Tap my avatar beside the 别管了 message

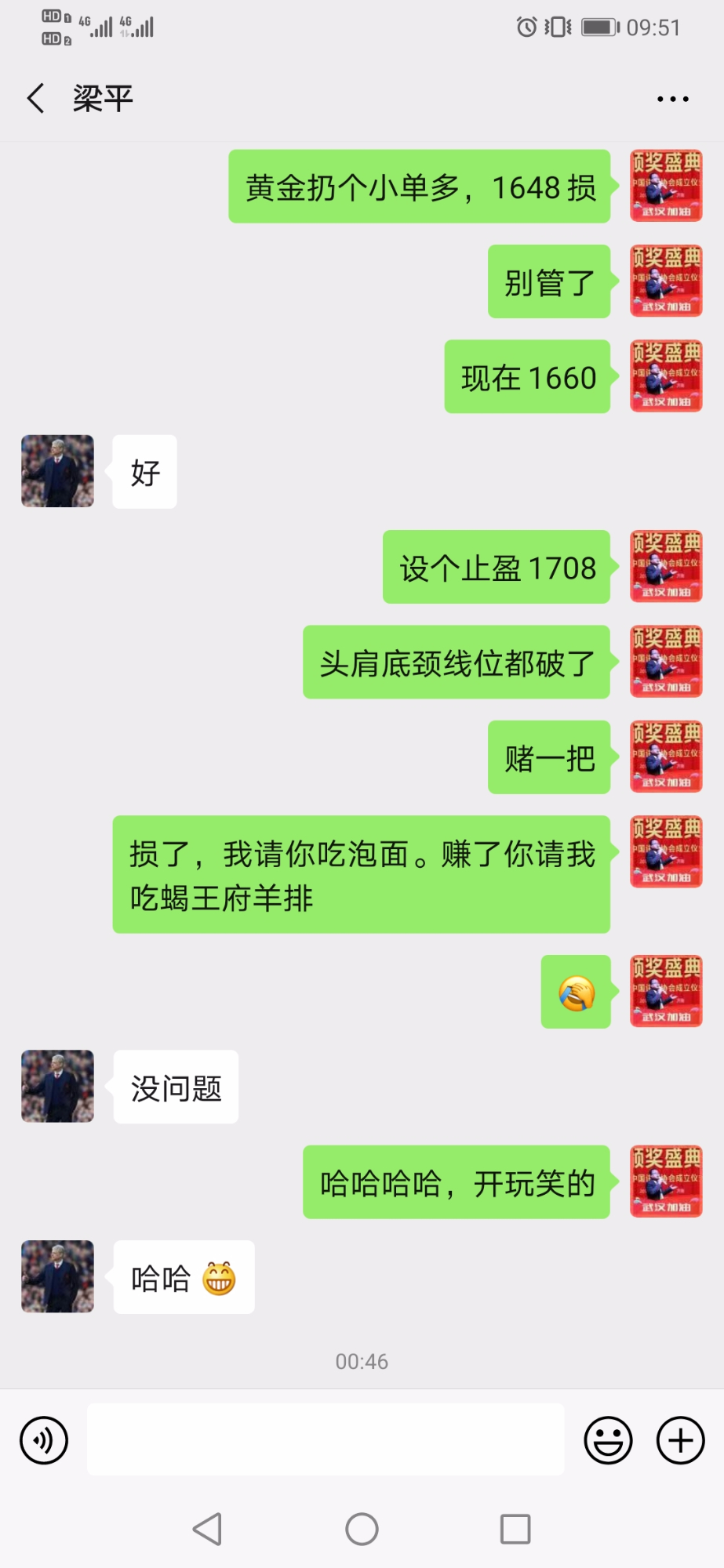click(x=666, y=281)
